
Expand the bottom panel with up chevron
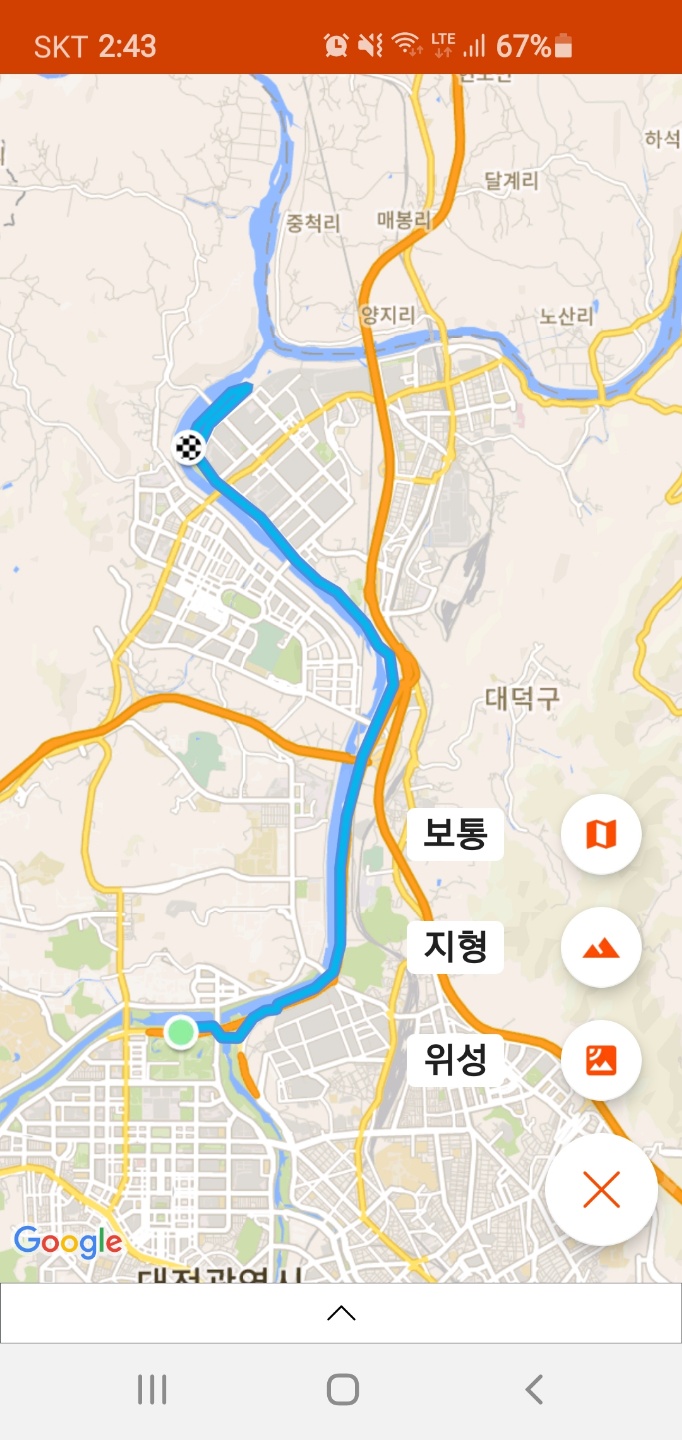[341, 1313]
